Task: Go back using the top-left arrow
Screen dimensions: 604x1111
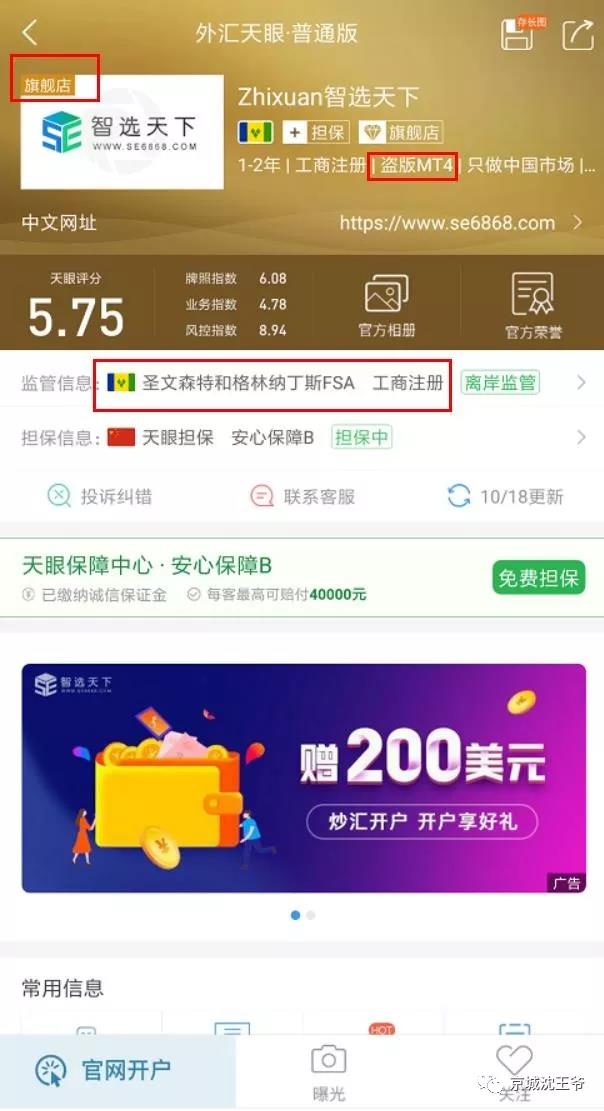Action: point(29,33)
